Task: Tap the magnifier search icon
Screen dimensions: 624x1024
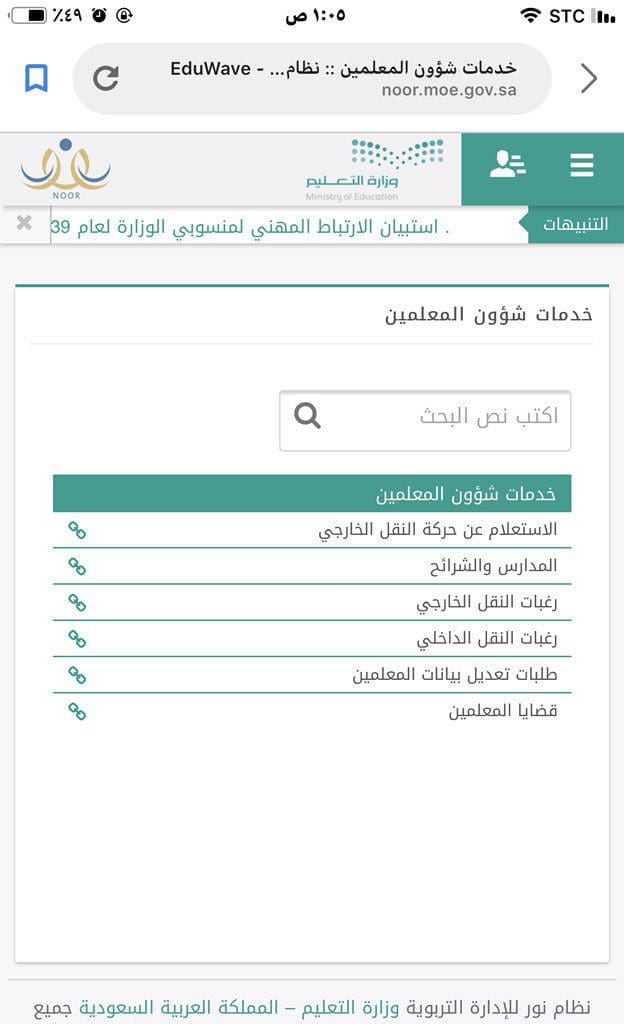Action: pos(307,415)
